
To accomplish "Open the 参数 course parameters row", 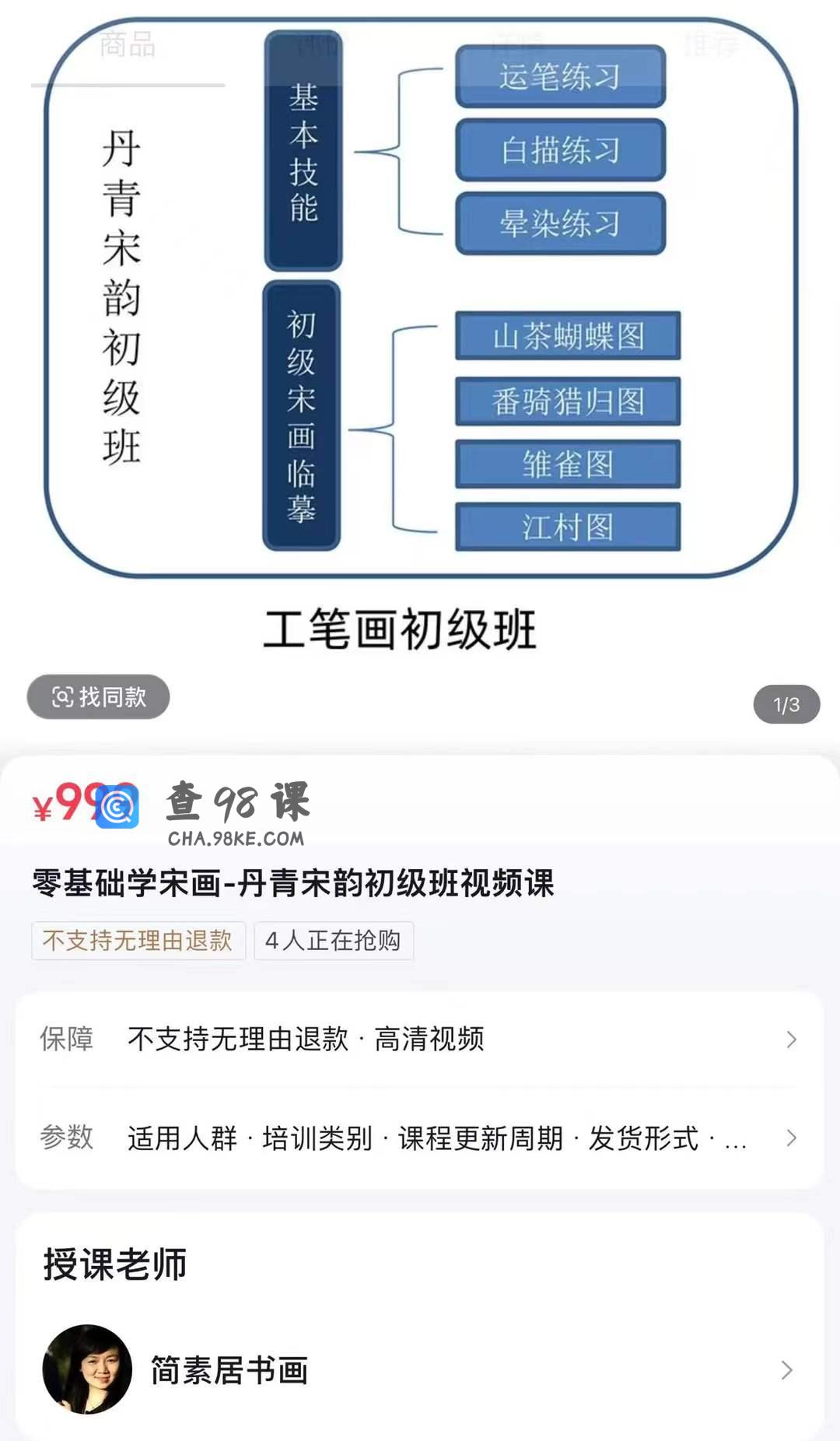I will [x=420, y=1138].
